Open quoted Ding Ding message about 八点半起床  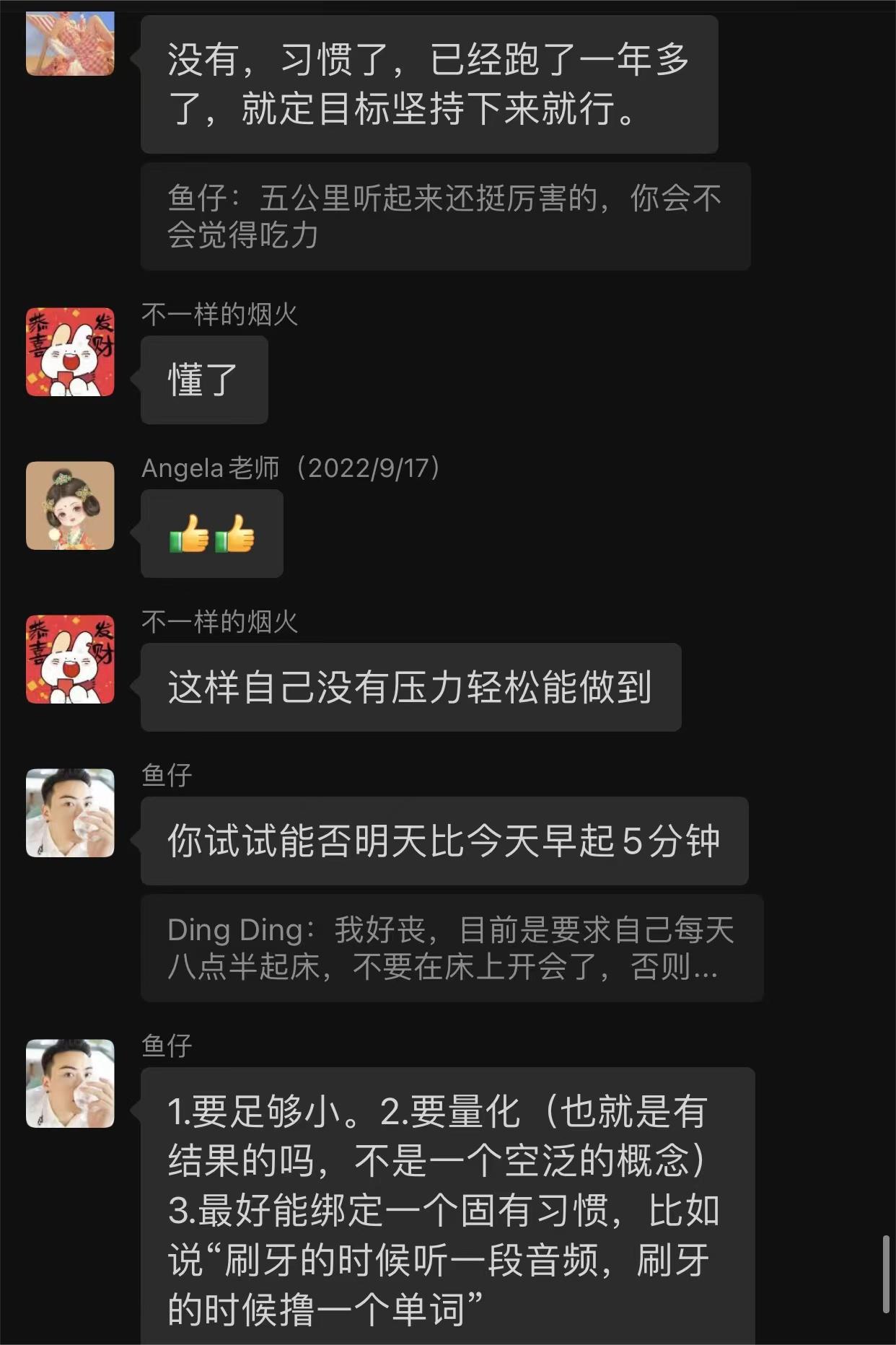452,947
